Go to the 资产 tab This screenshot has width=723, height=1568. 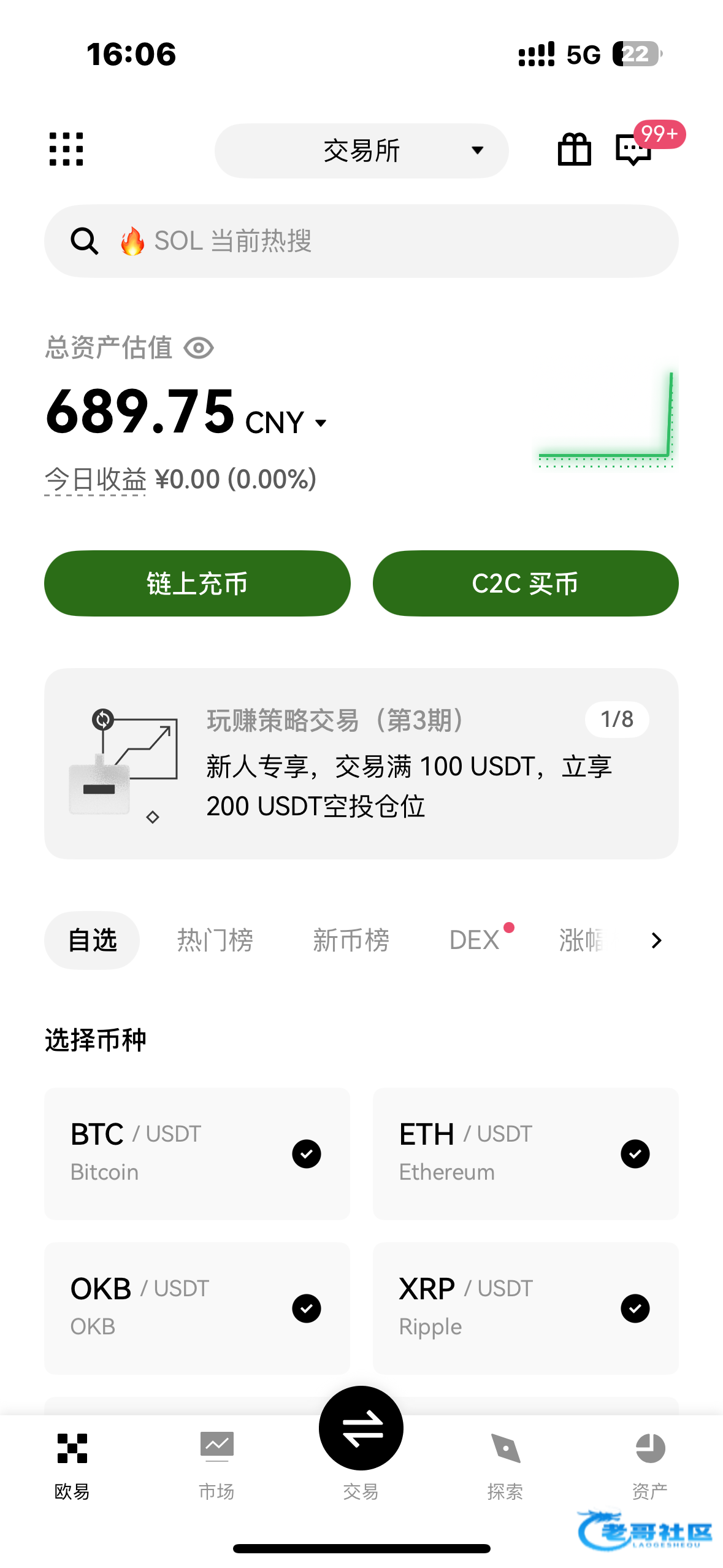650,1463
